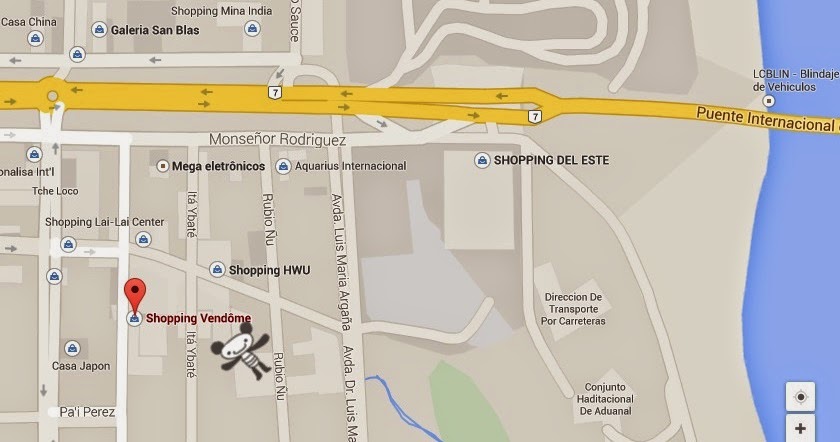Center map on my location

(799, 396)
